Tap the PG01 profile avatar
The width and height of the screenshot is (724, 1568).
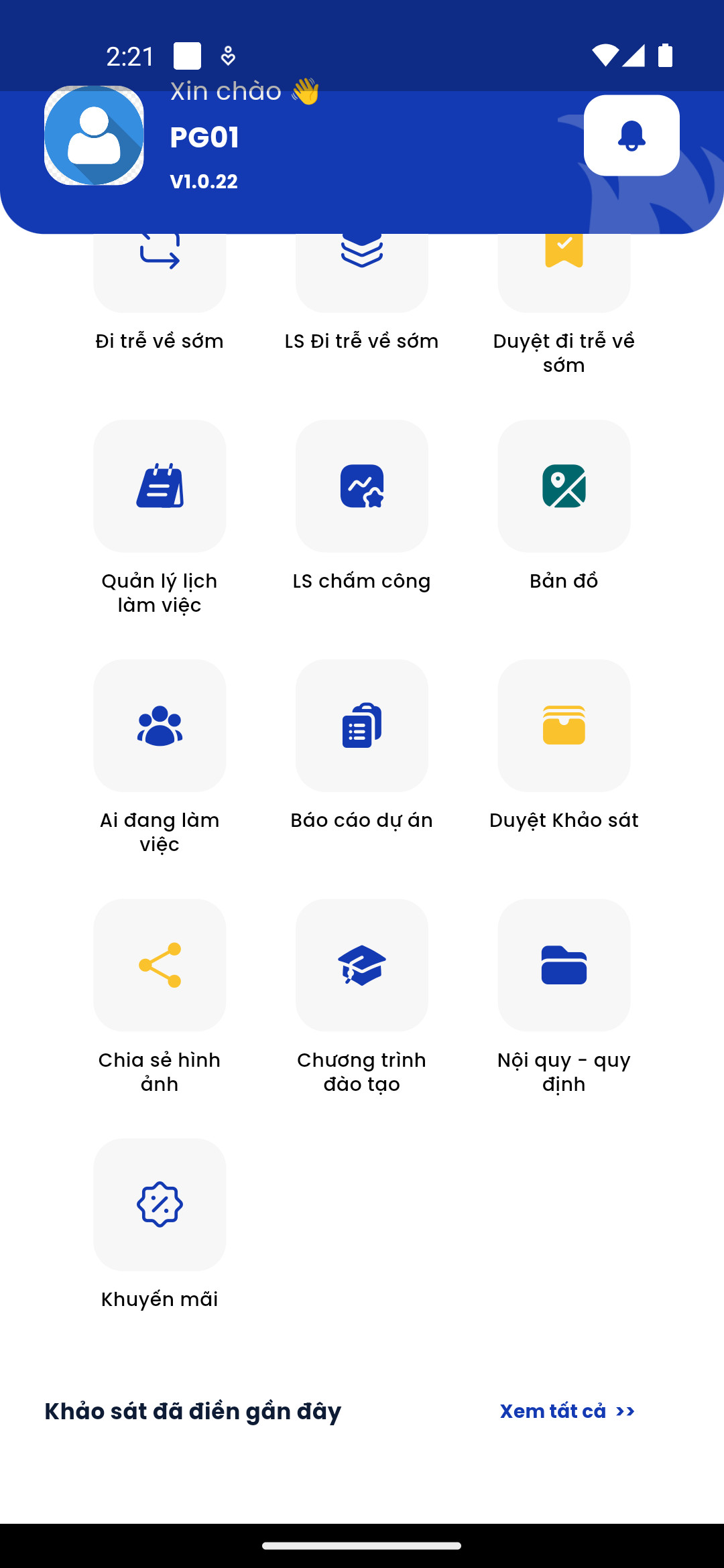coord(94,135)
